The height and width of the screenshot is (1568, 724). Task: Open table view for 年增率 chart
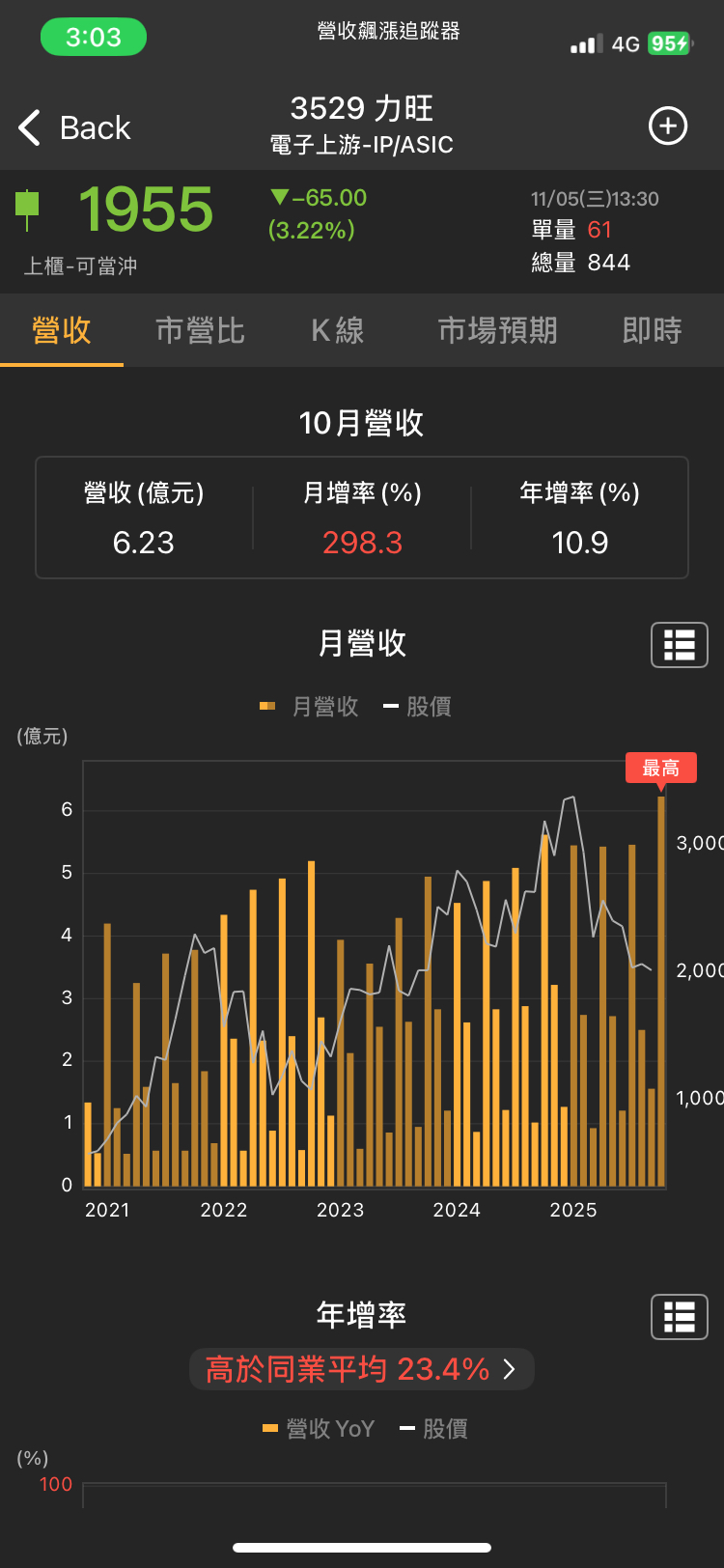679,1316
